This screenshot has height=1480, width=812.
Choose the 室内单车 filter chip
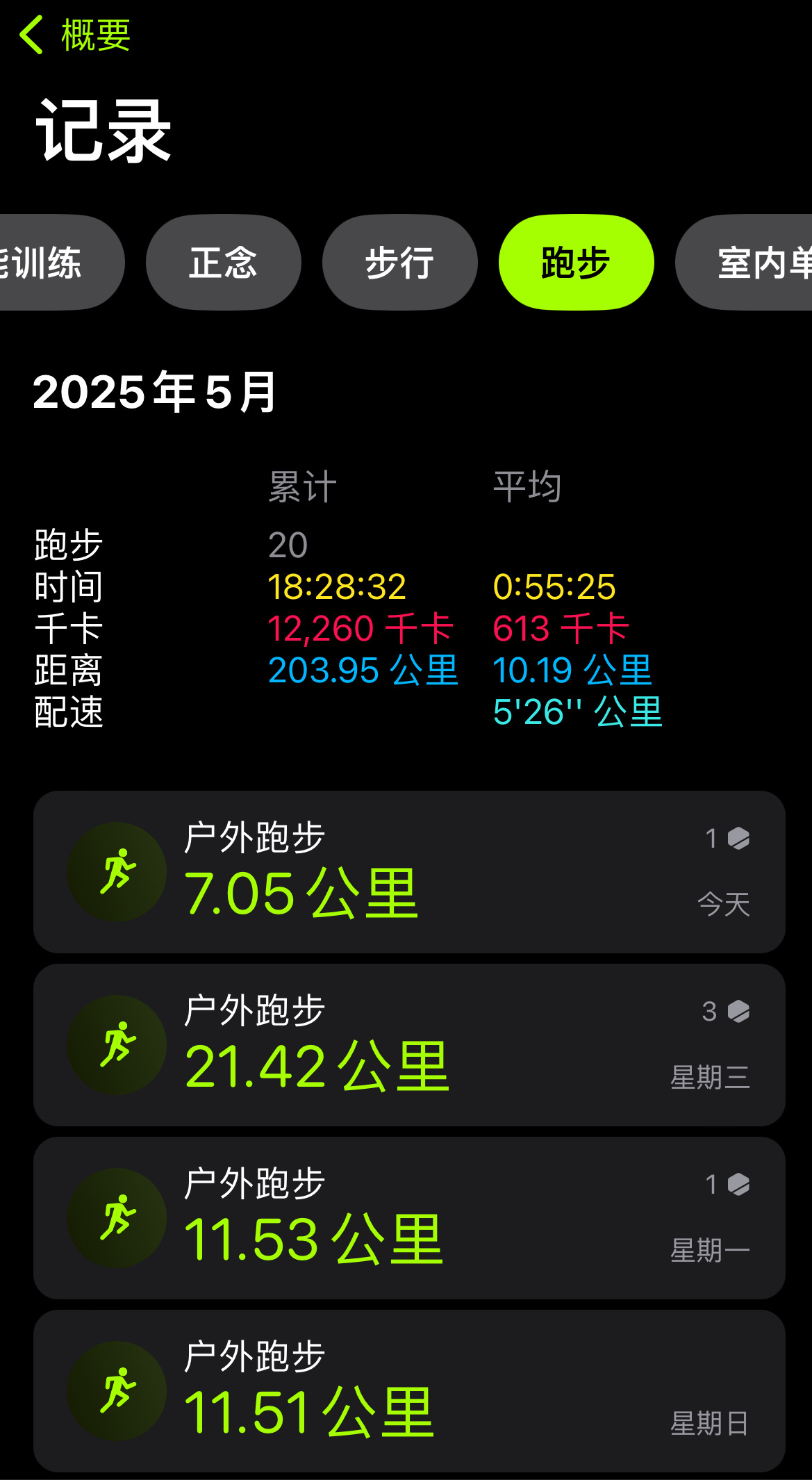click(x=744, y=263)
